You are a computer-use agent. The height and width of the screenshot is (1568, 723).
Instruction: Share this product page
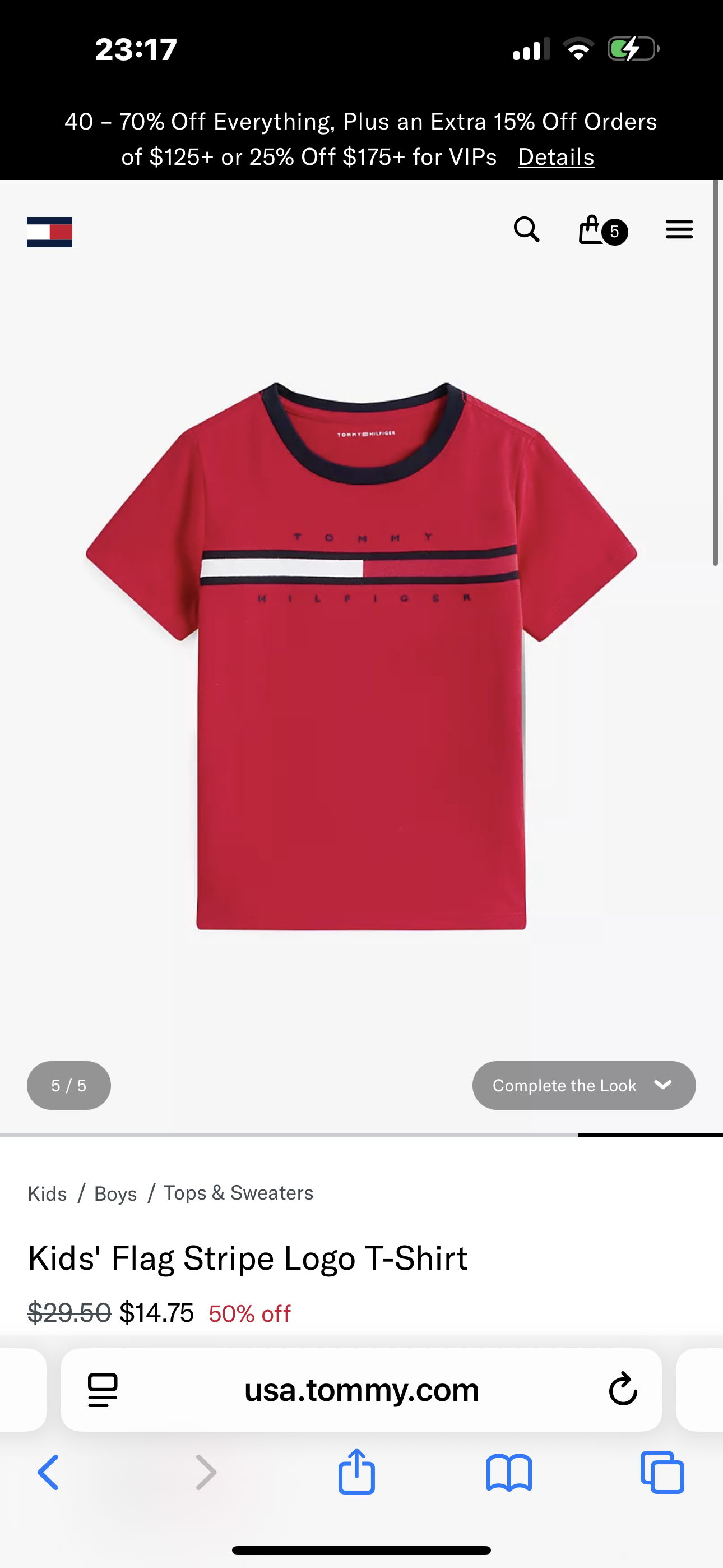pos(356,1472)
